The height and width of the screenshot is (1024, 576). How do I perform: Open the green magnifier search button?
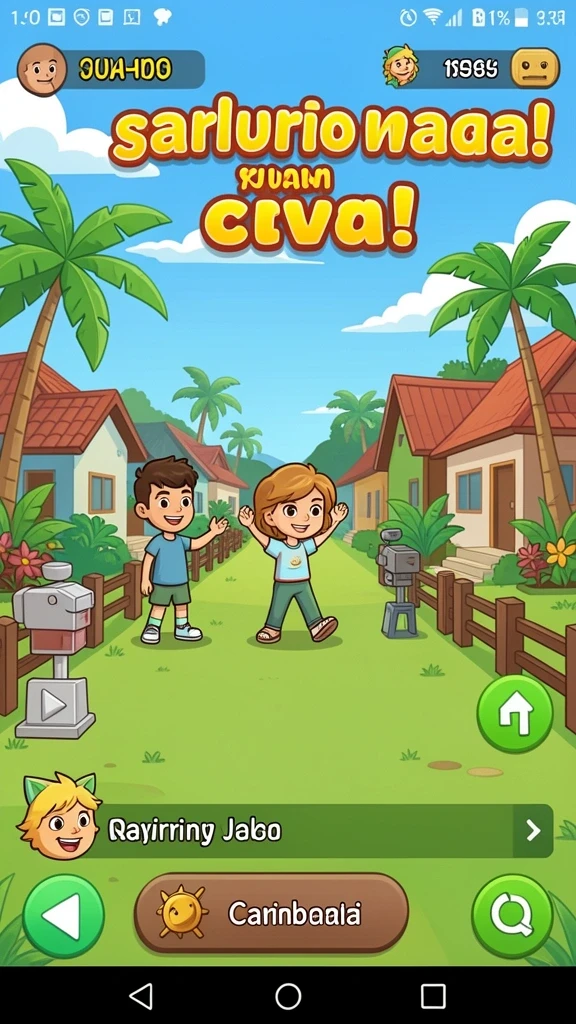[512, 916]
